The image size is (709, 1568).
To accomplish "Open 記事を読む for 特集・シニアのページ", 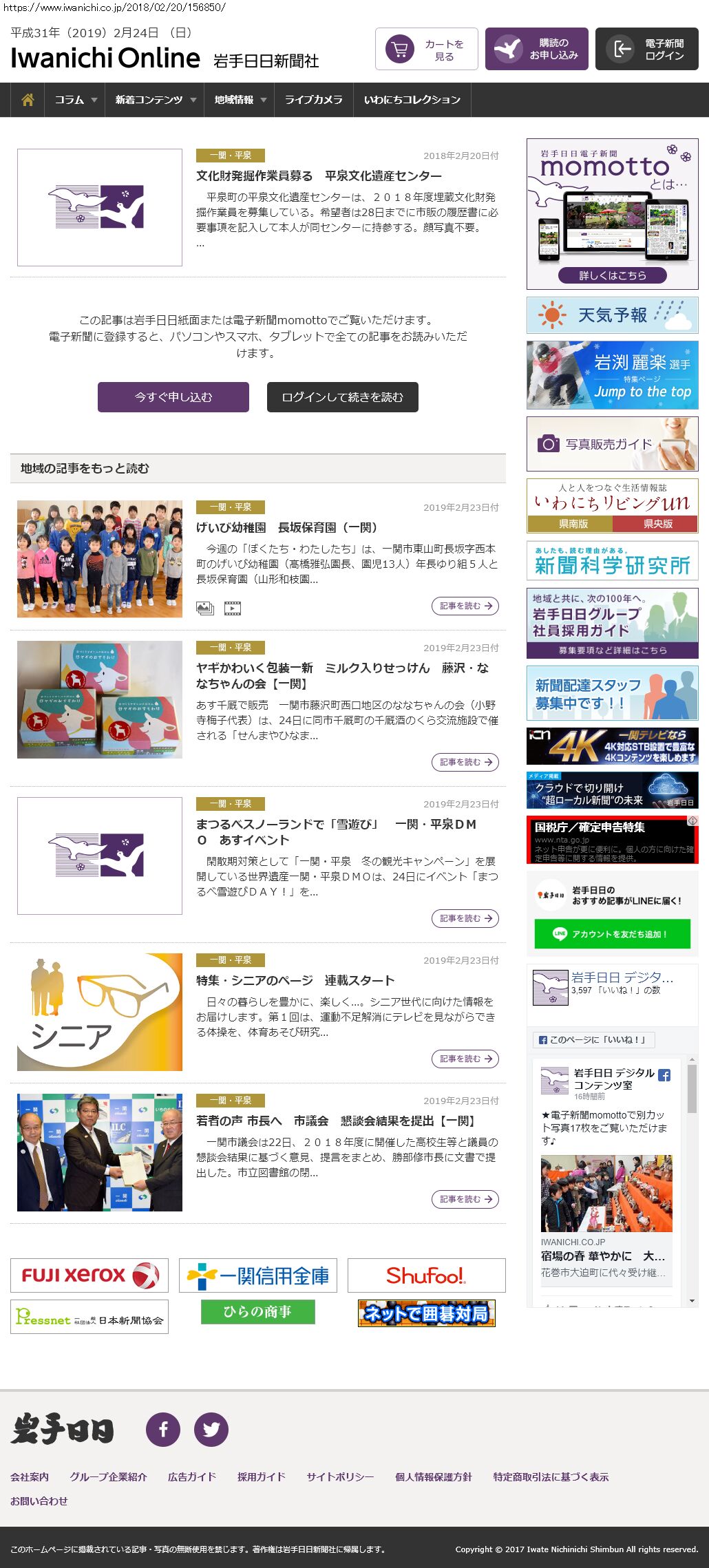I will coord(465,1059).
